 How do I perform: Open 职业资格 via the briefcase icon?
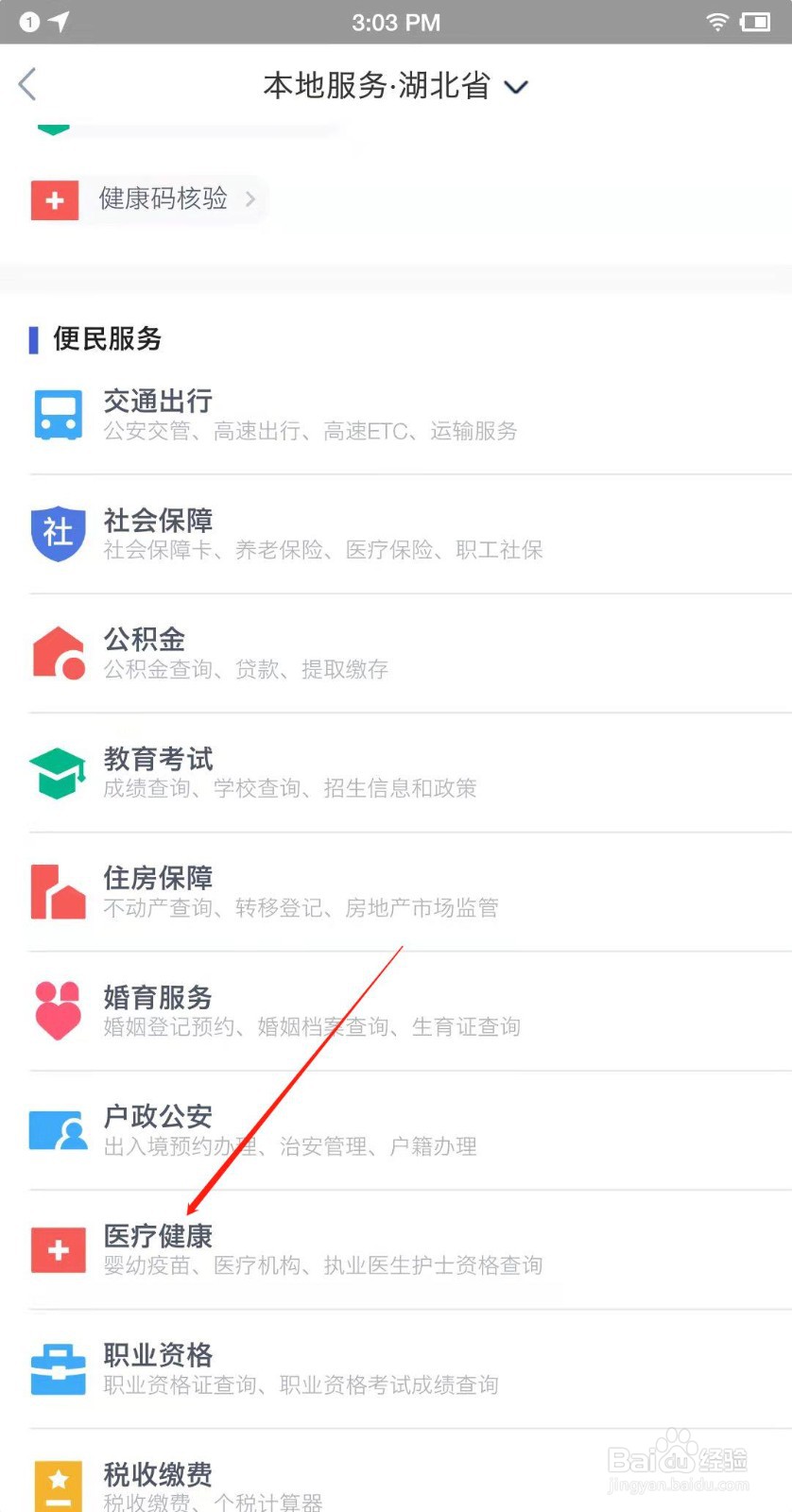click(x=58, y=1368)
